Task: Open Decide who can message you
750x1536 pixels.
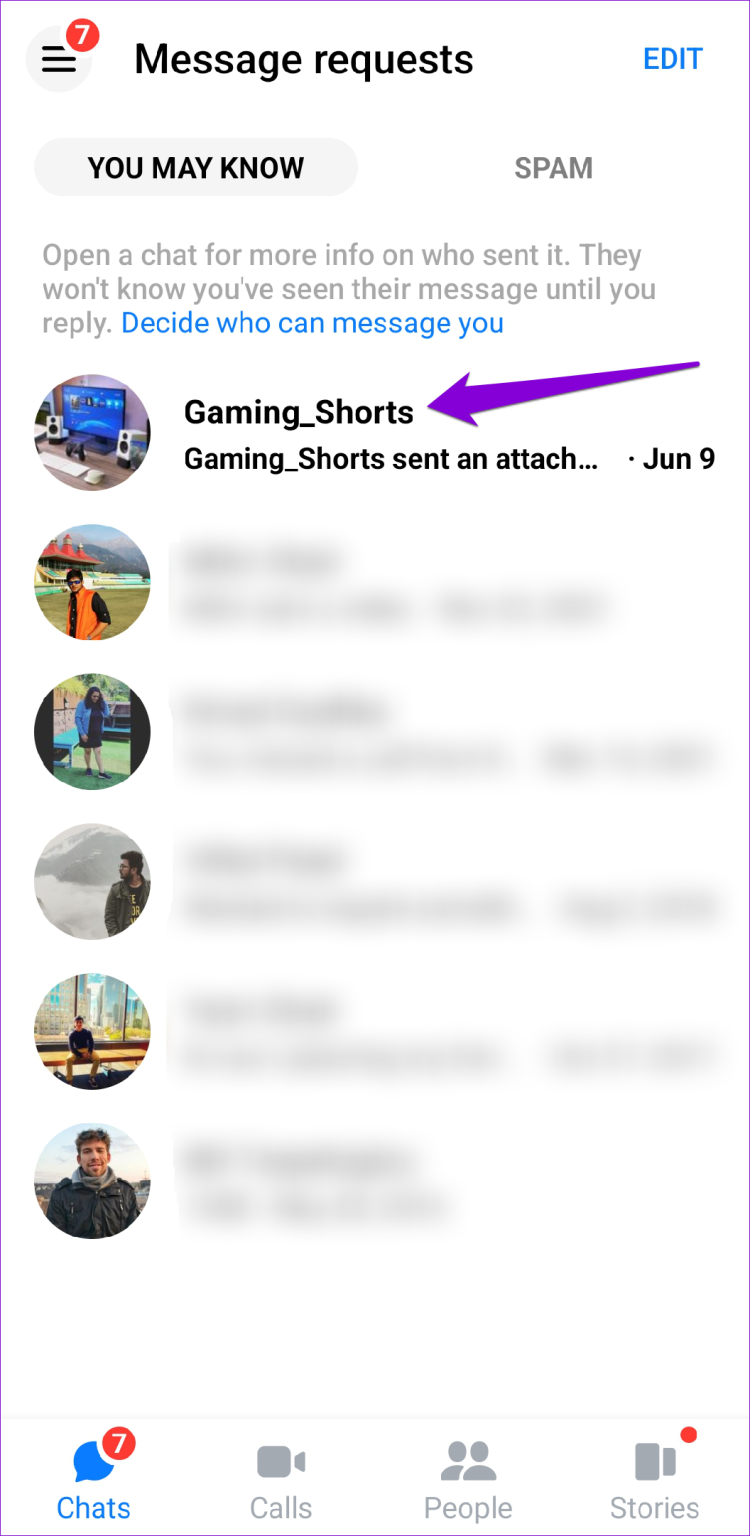Action: 312,323
